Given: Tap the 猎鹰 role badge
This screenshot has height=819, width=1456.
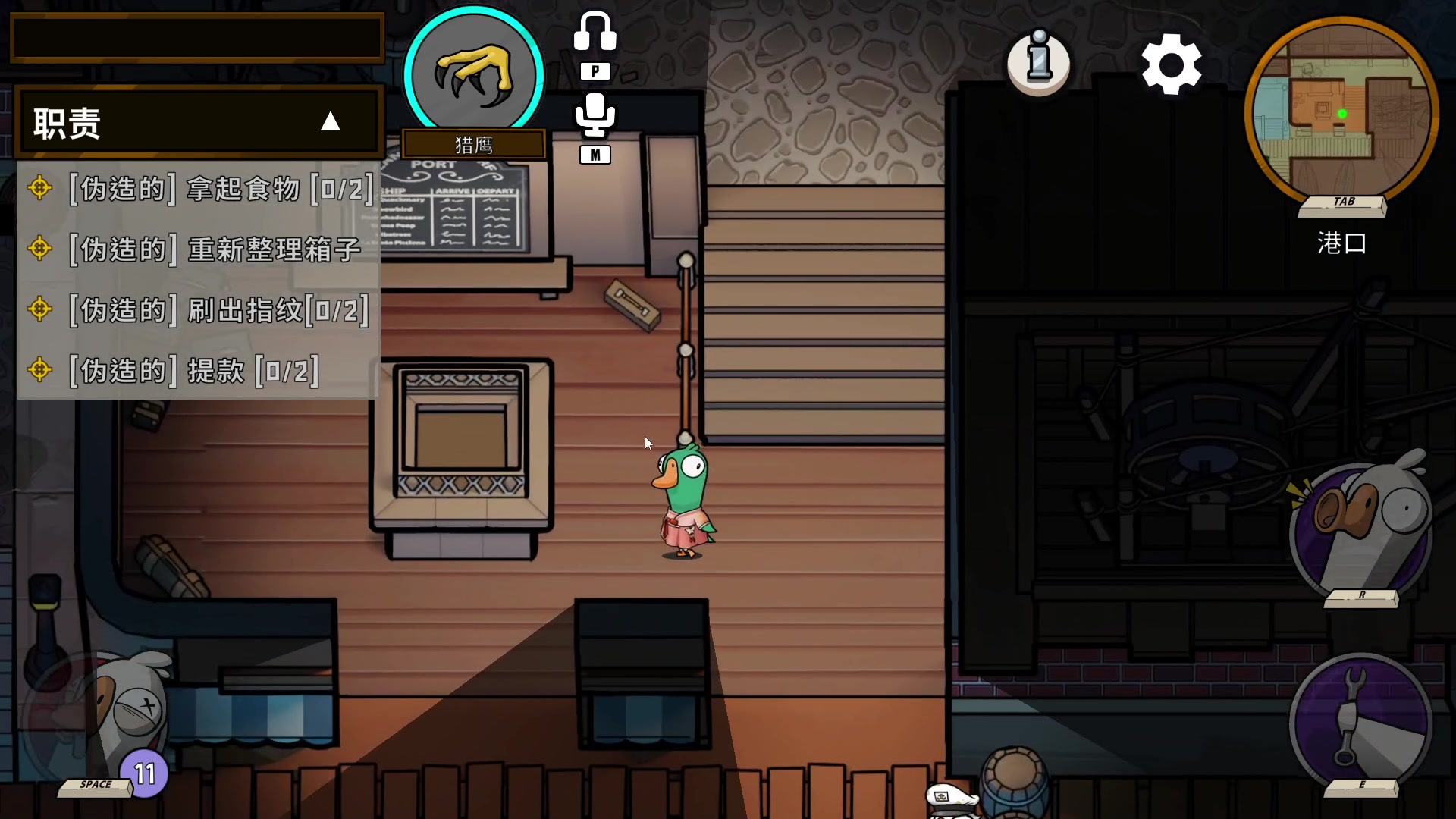Looking at the screenshot, I should click(x=474, y=76).
